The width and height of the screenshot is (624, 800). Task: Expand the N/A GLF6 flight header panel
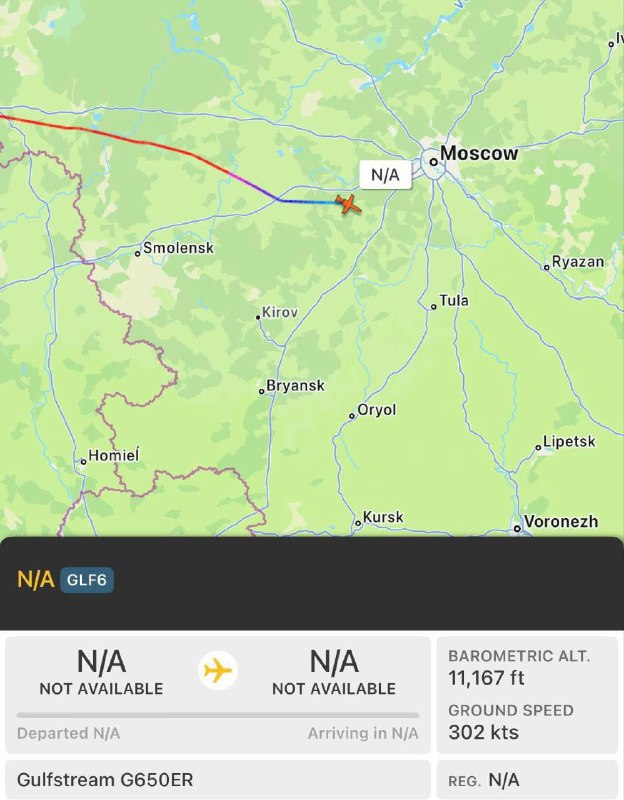pos(311,581)
